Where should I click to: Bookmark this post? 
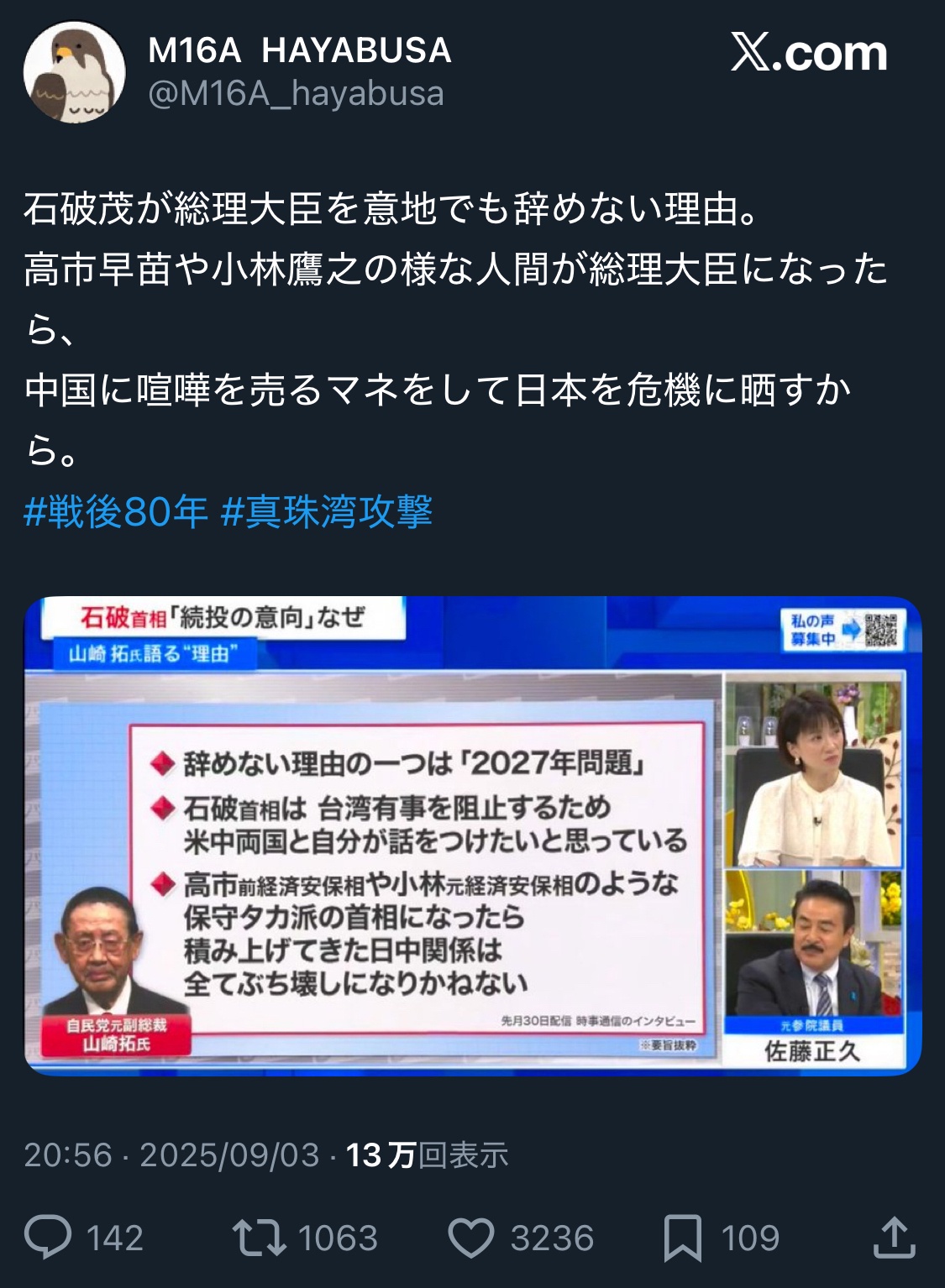click(x=683, y=1238)
